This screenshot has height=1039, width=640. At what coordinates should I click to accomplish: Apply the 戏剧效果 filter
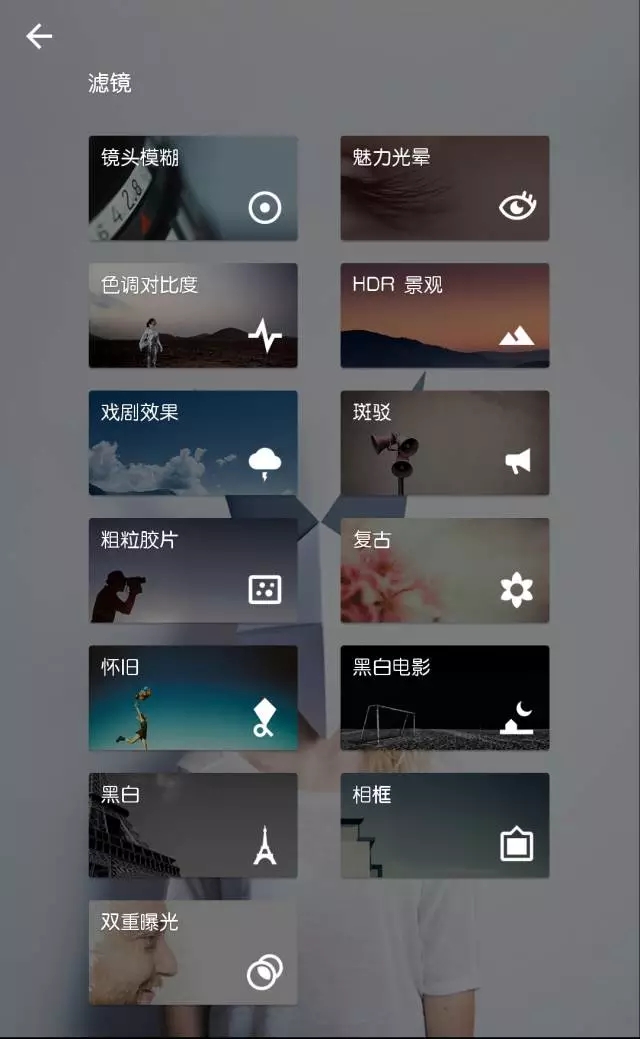193,443
